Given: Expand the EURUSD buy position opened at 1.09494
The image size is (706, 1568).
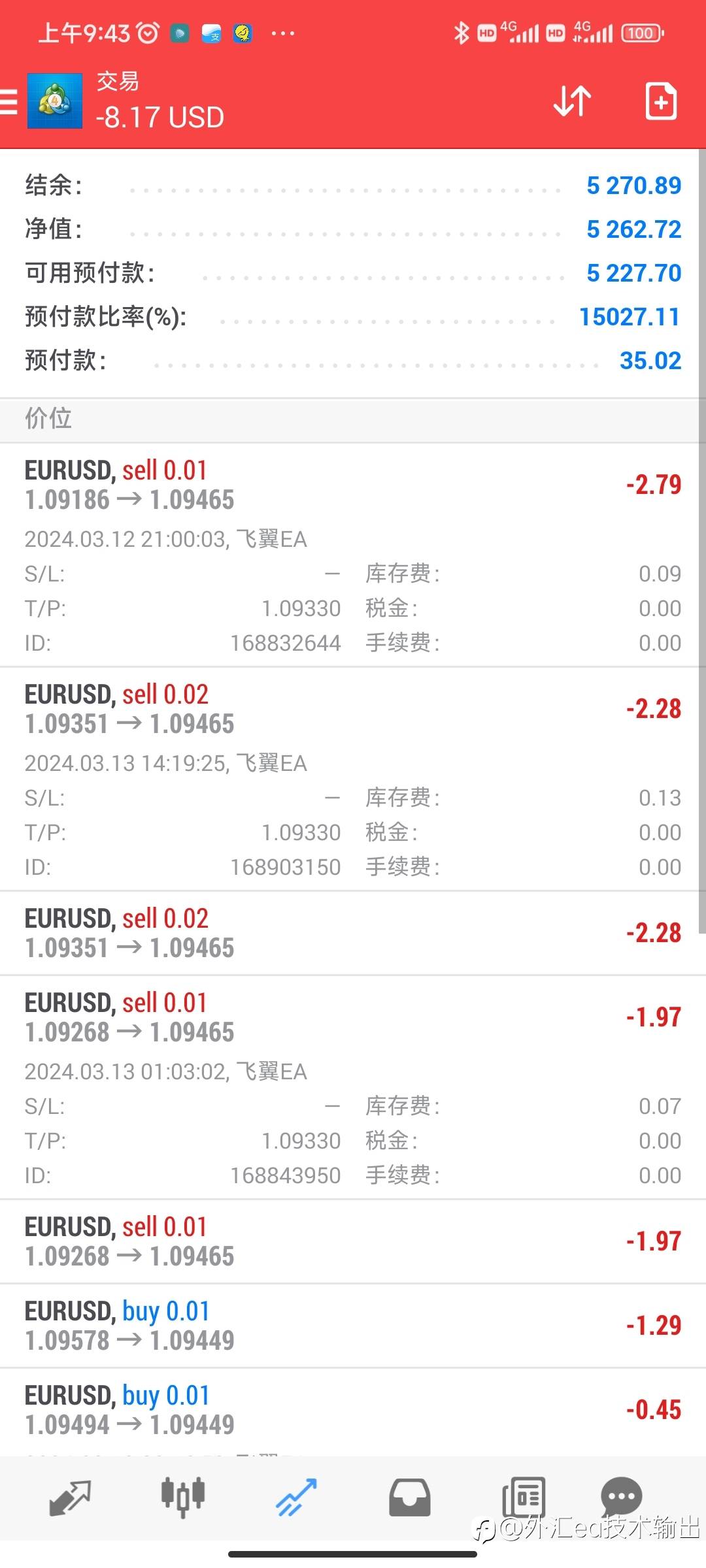Looking at the screenshot, I should pyautogui.click(x=353, y=1411).
